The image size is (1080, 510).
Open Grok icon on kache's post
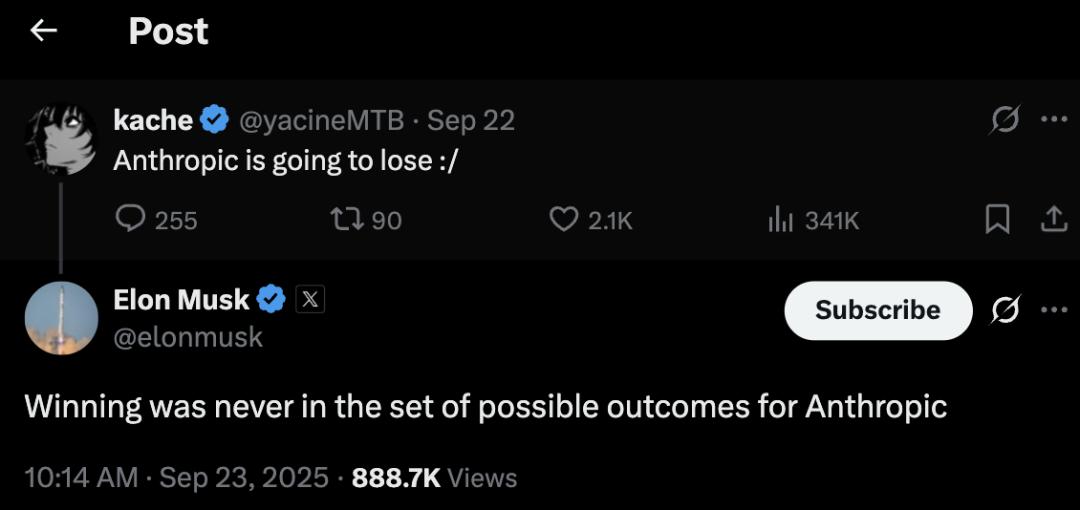(x=1003, y=121)
